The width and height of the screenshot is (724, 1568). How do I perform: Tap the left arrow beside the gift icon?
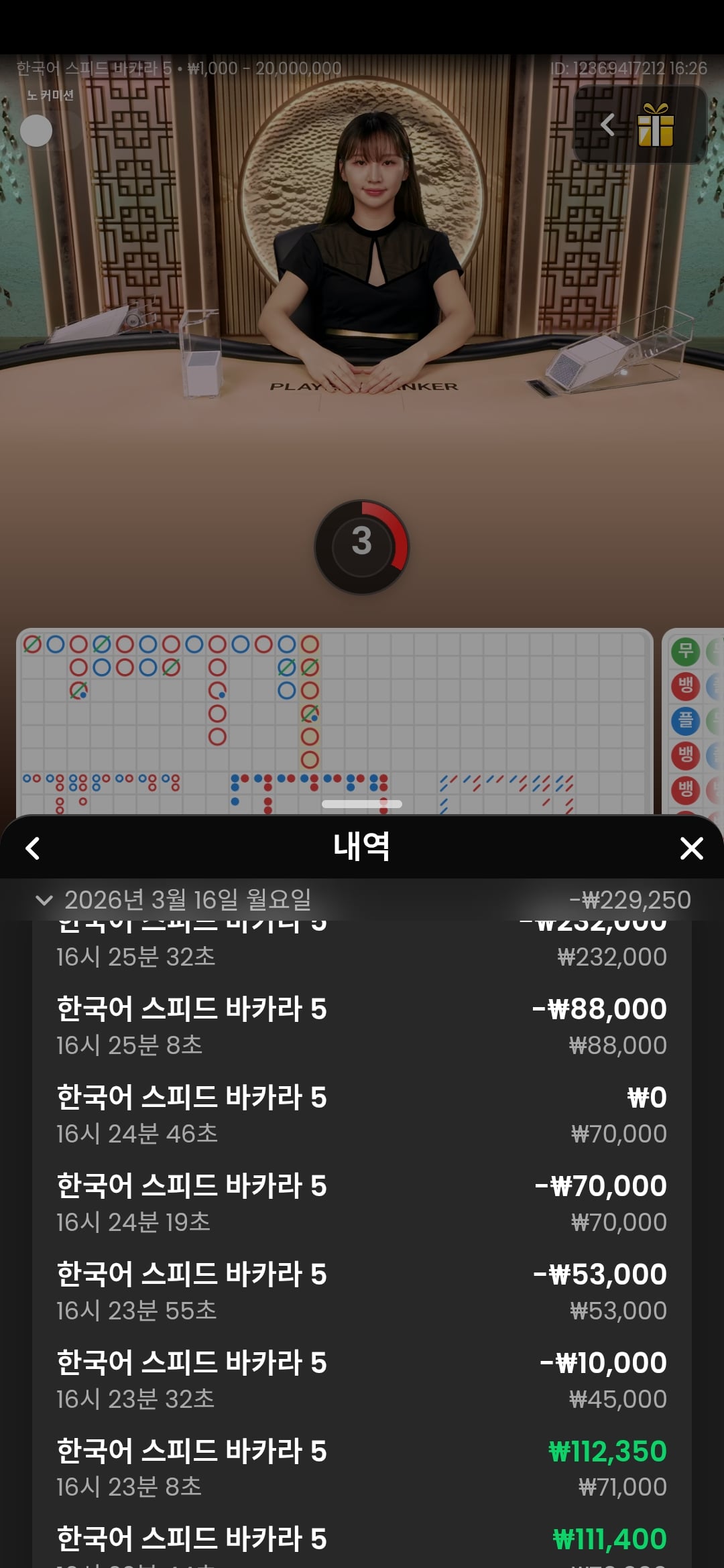coord(607,125)
